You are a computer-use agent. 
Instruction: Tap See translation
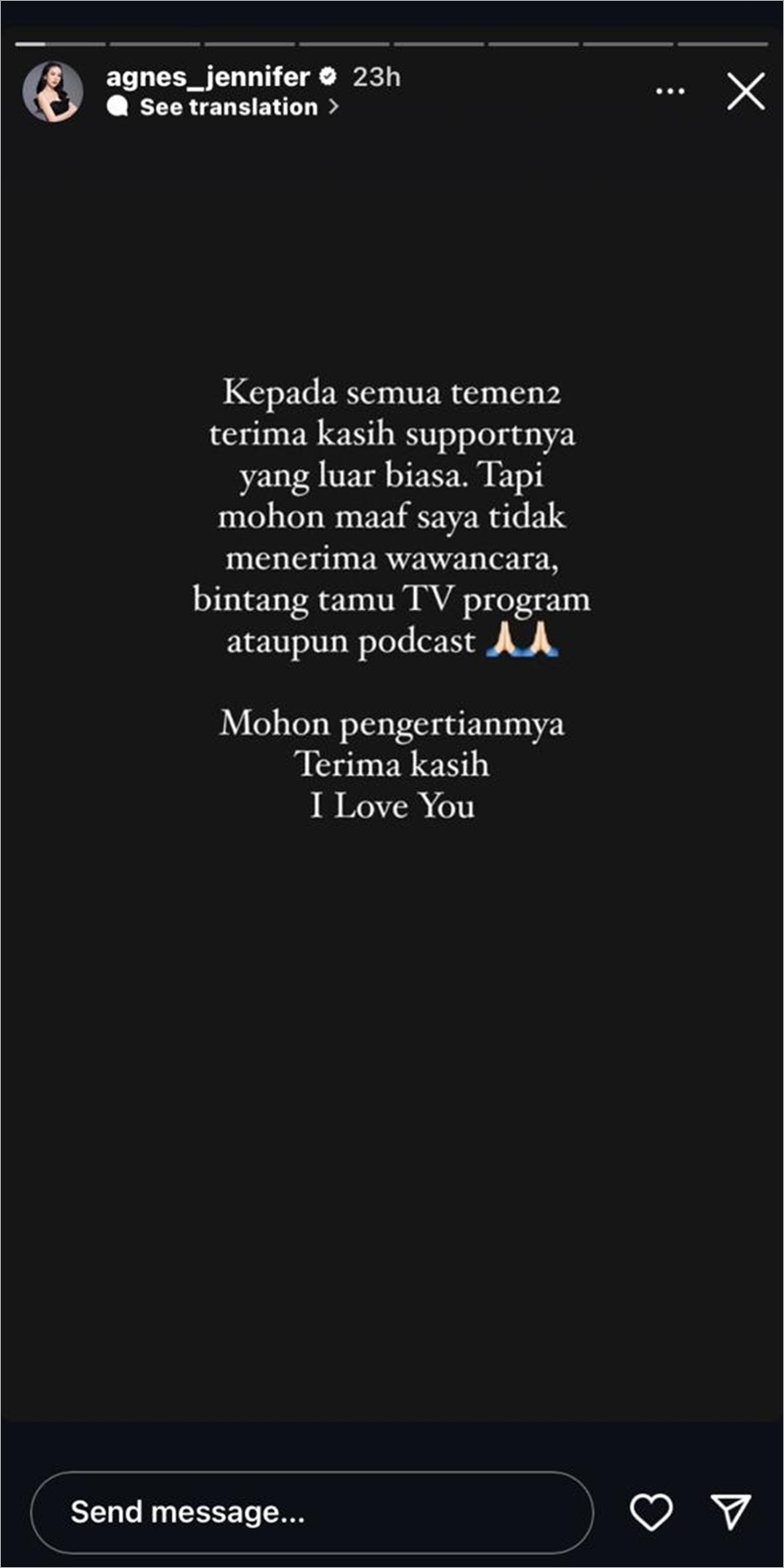229,107
